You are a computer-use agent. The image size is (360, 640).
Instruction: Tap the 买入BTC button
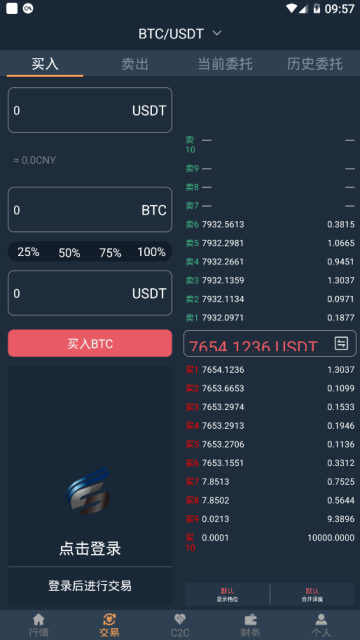click(x=90, y=343)
